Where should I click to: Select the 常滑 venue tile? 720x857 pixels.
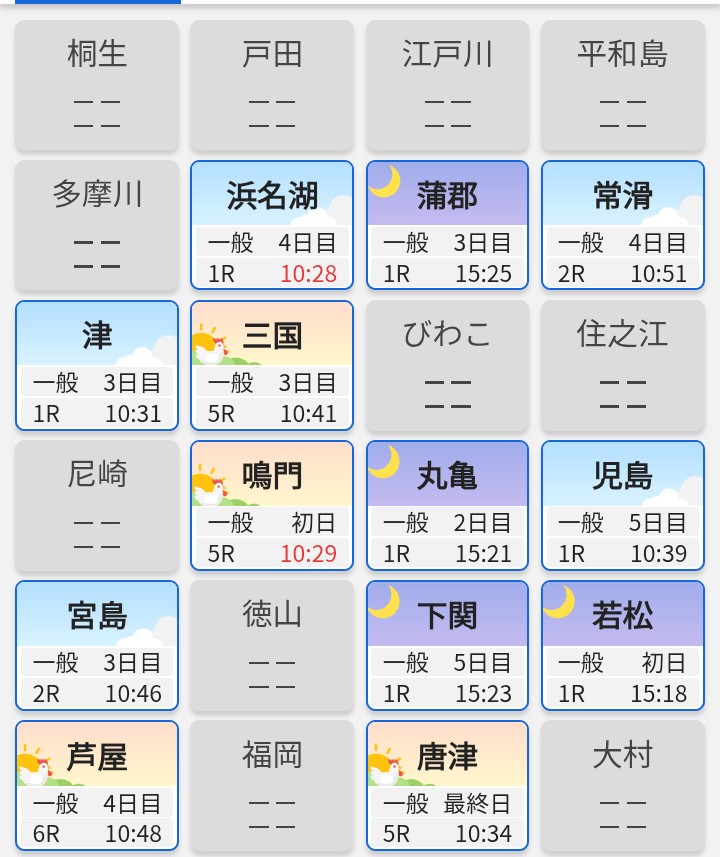click(x=622, y=225)
